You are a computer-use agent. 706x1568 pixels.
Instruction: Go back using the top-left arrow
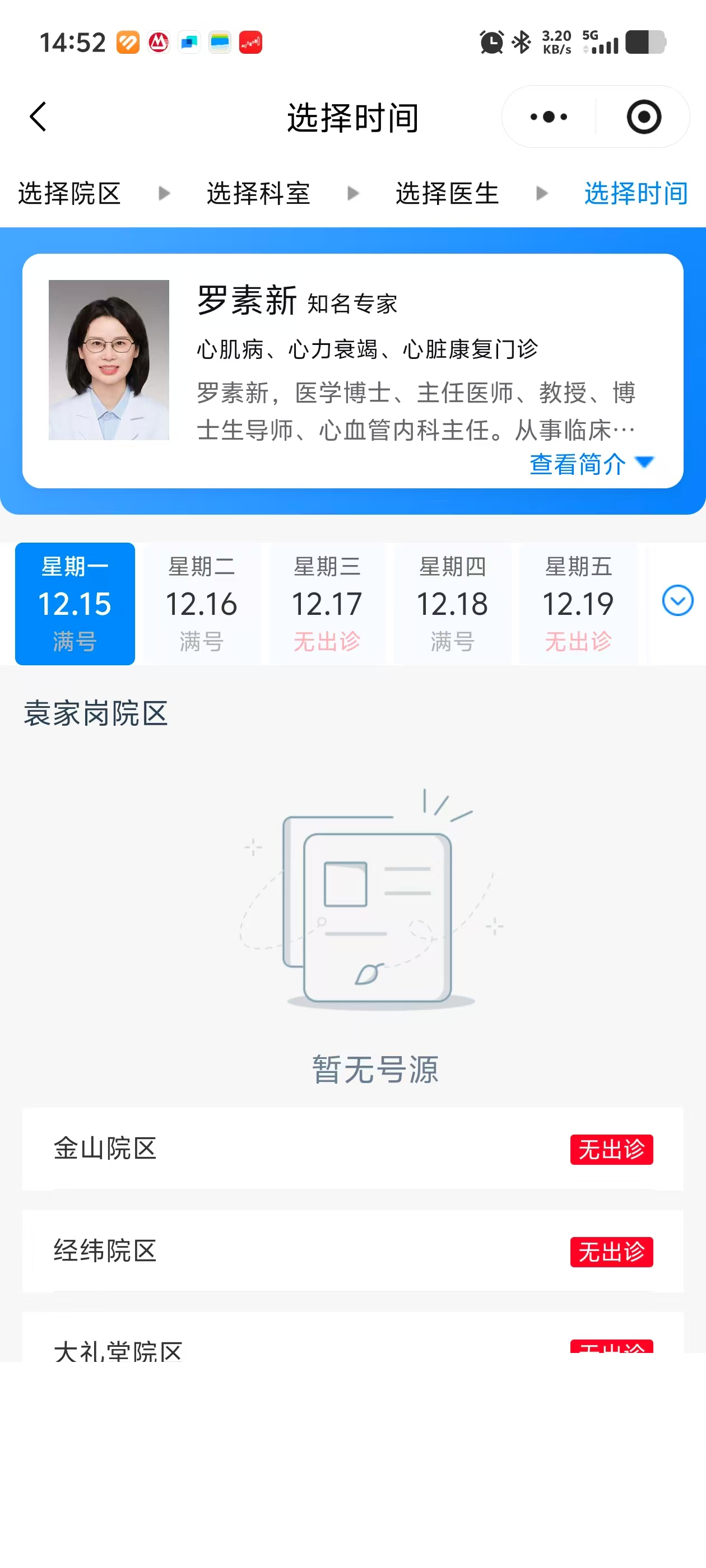(x=38, y=117)
